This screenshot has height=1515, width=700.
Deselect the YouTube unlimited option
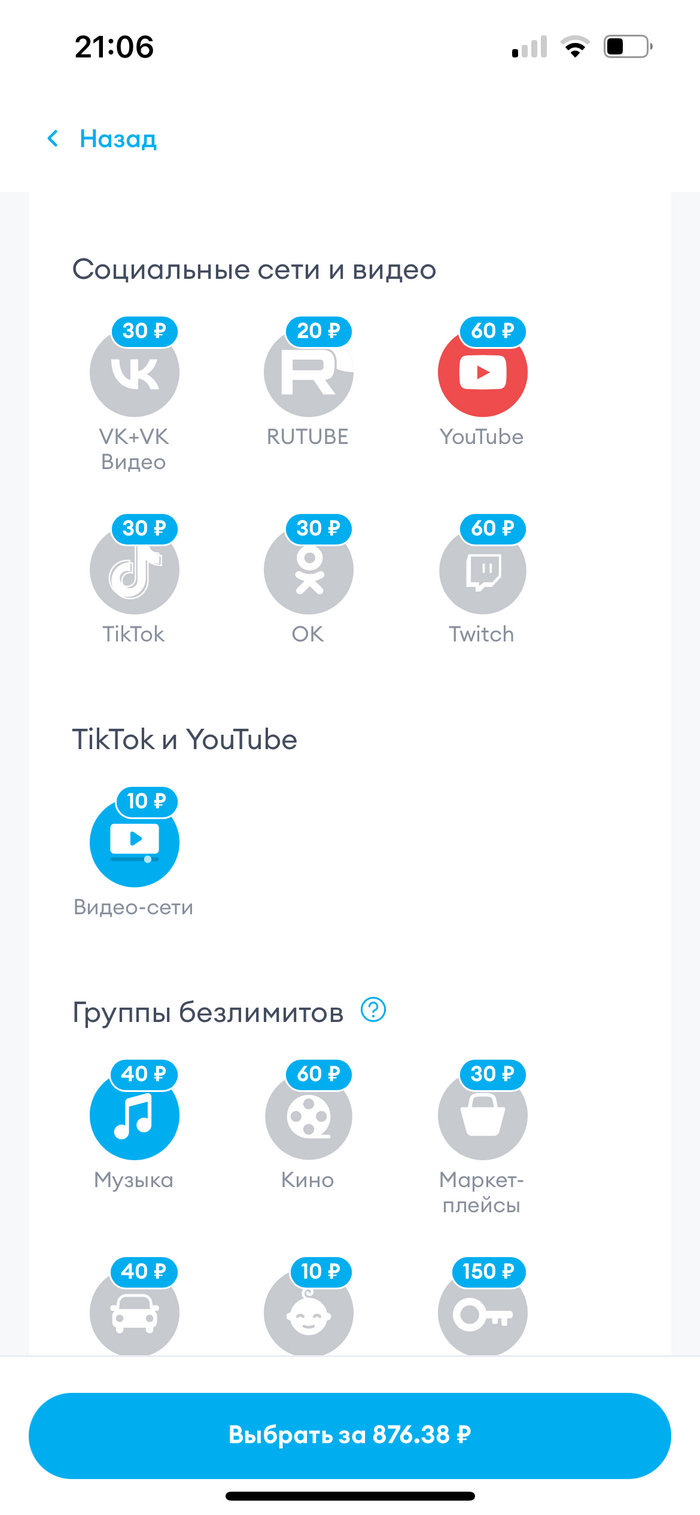coord(482,373)
